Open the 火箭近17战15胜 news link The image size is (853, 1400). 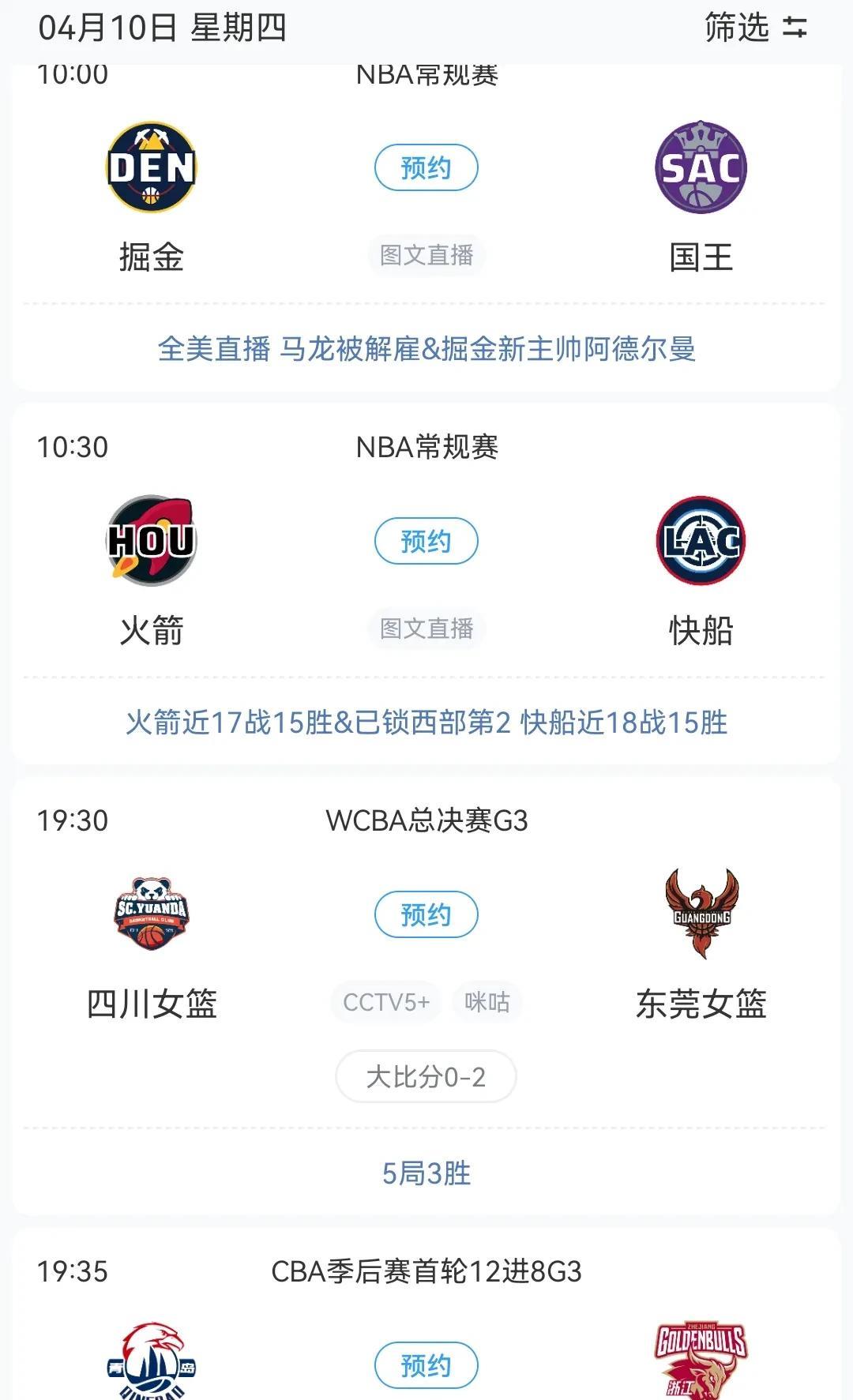click(x=426, y=722)
